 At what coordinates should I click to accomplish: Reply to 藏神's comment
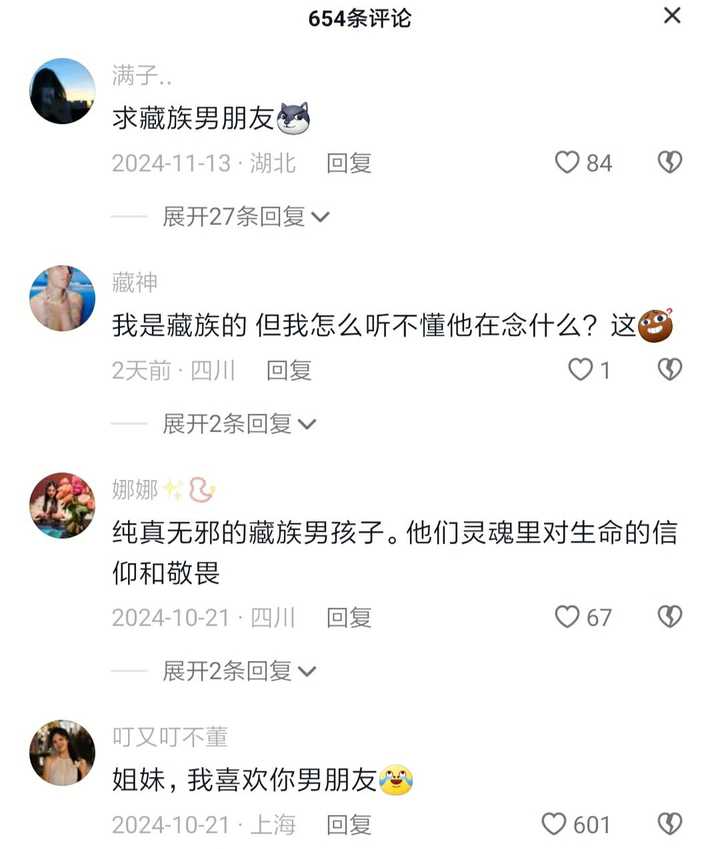[x=289, y=370]
